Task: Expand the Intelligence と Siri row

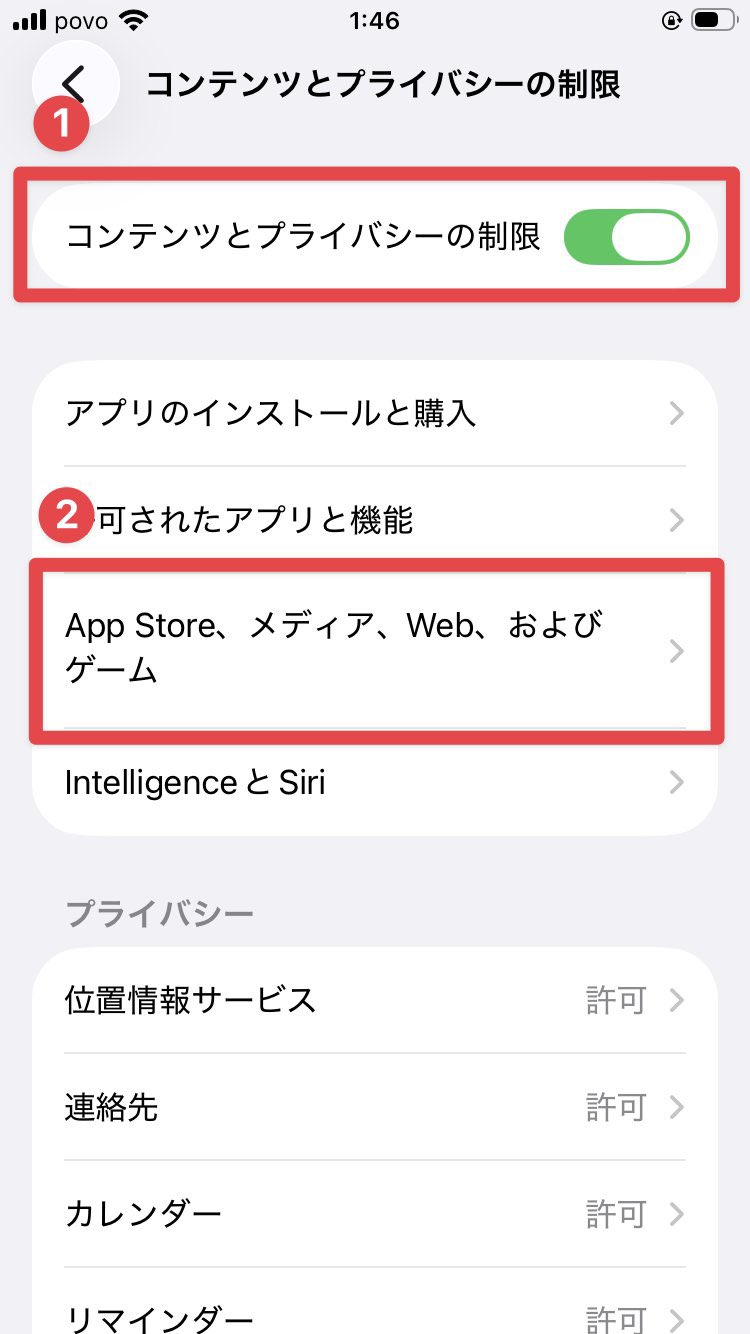Action: [x=375, y=782]
